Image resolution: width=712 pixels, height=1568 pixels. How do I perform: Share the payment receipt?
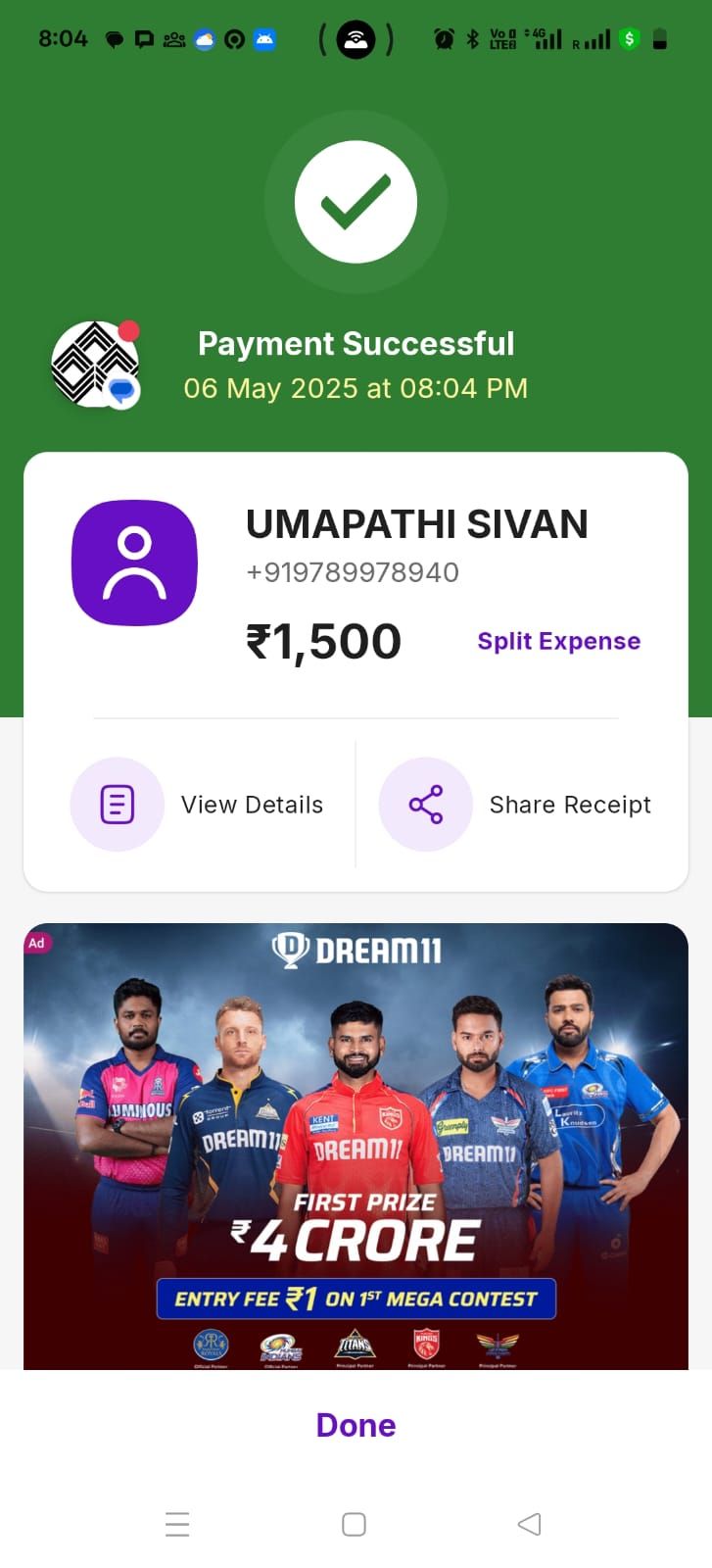click(x=515, y=805)
